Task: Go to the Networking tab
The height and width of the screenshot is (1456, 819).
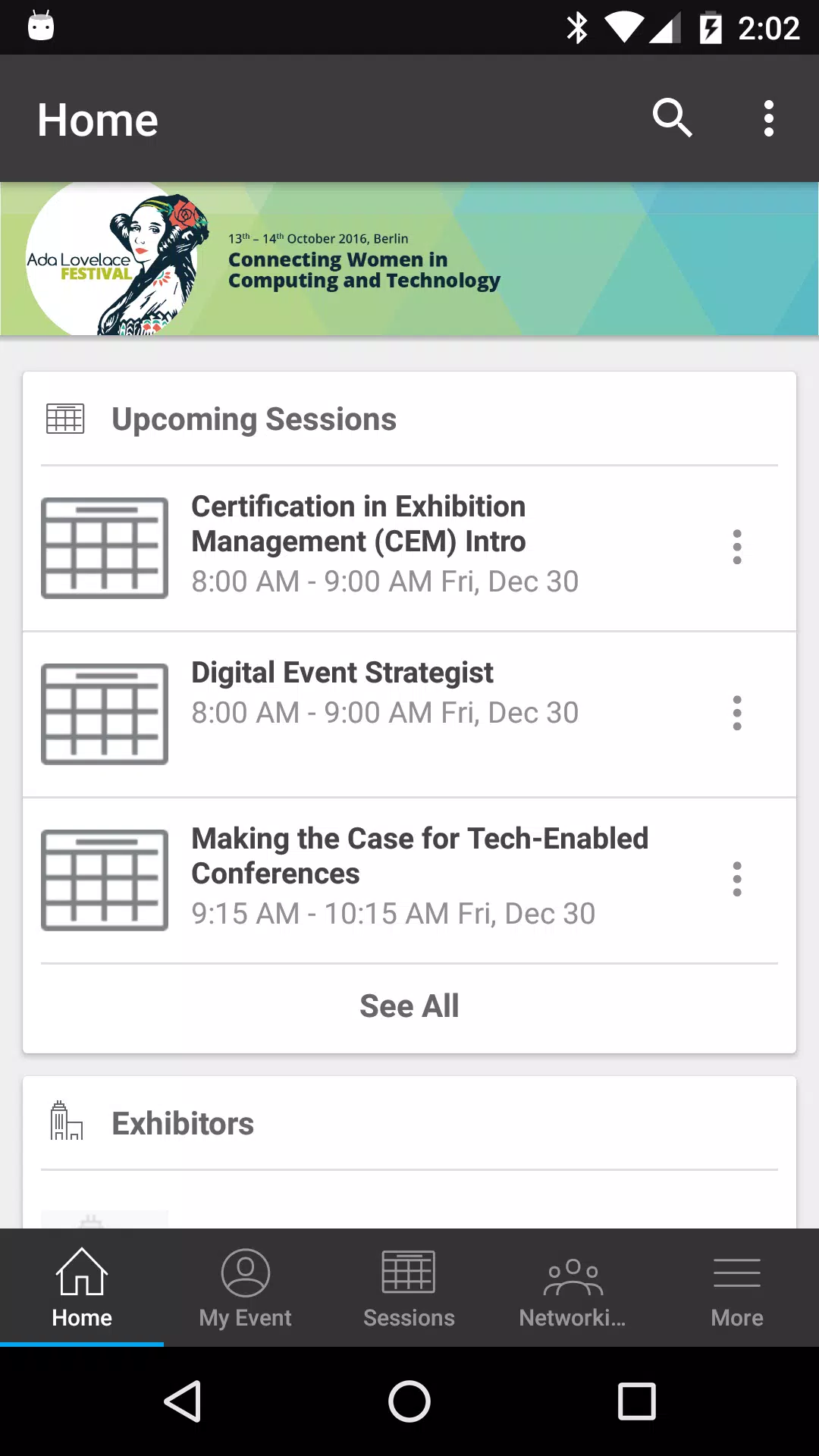Action: tap(573, 1288)
